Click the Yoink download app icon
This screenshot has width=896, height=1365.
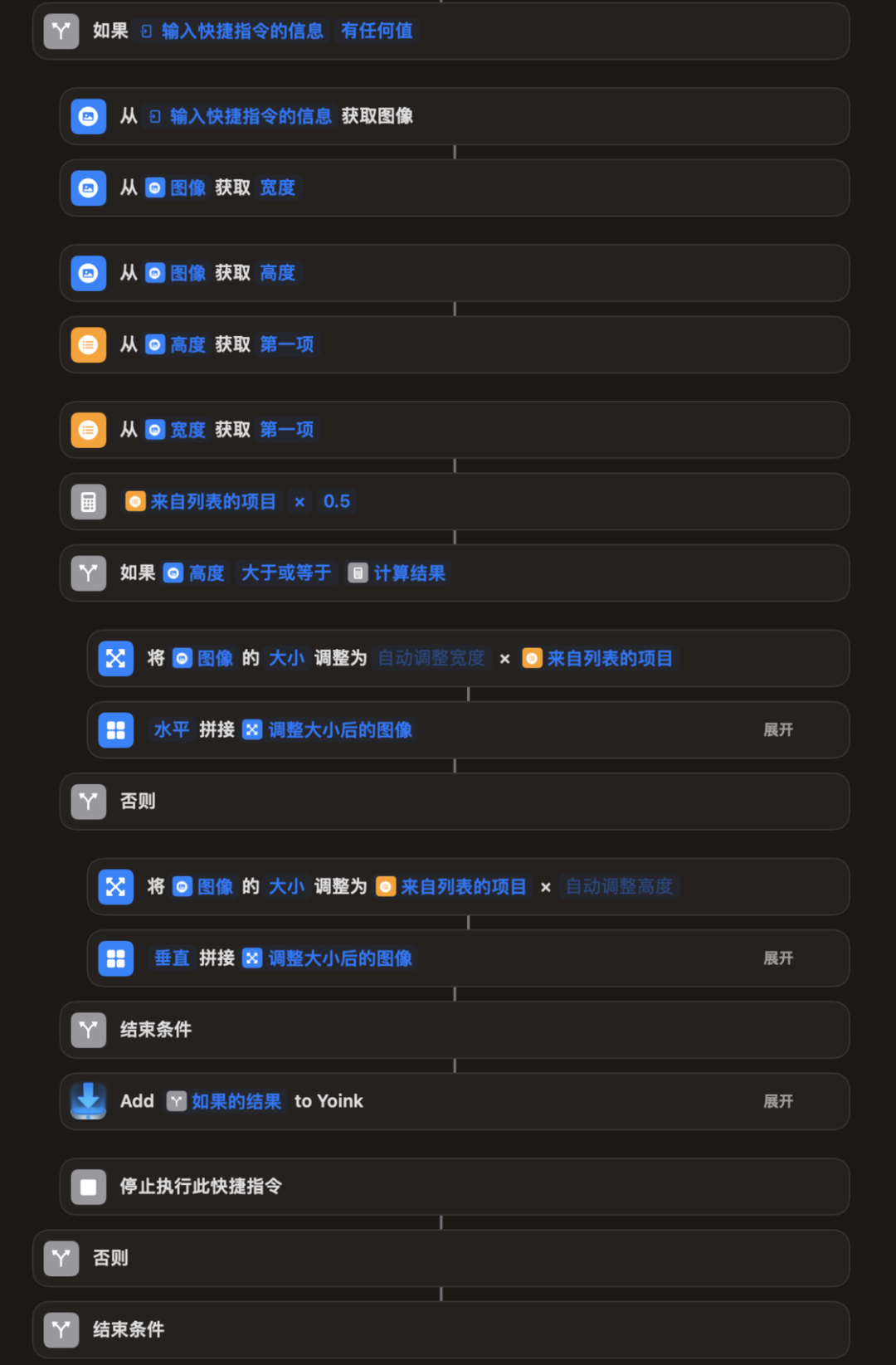pos(88,1101)
